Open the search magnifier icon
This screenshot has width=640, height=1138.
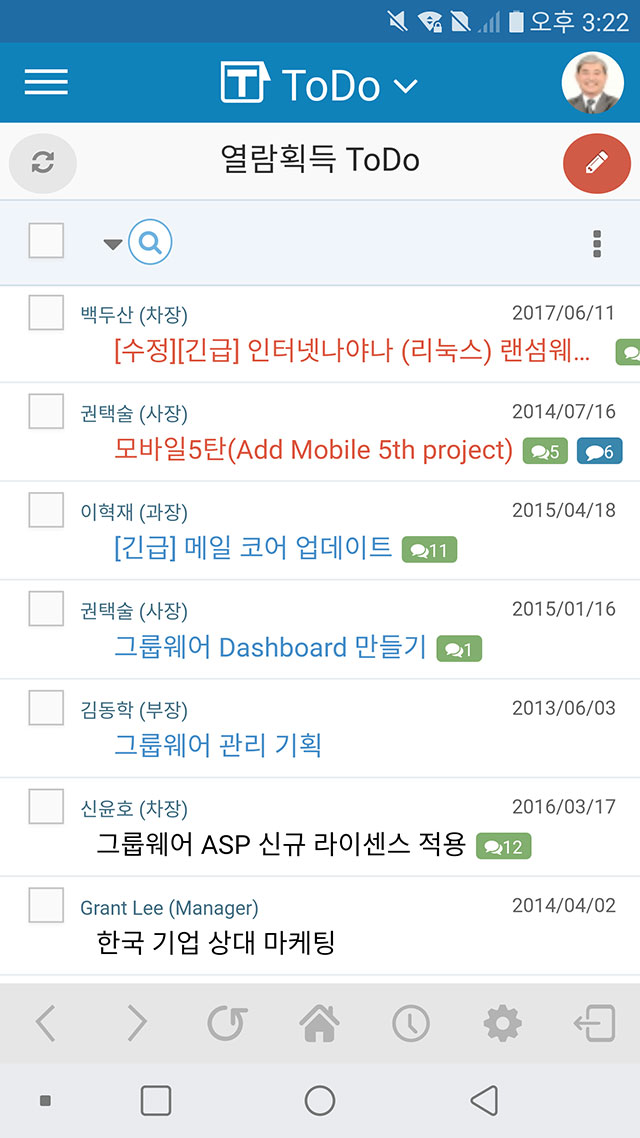click(x=150, y=242)
